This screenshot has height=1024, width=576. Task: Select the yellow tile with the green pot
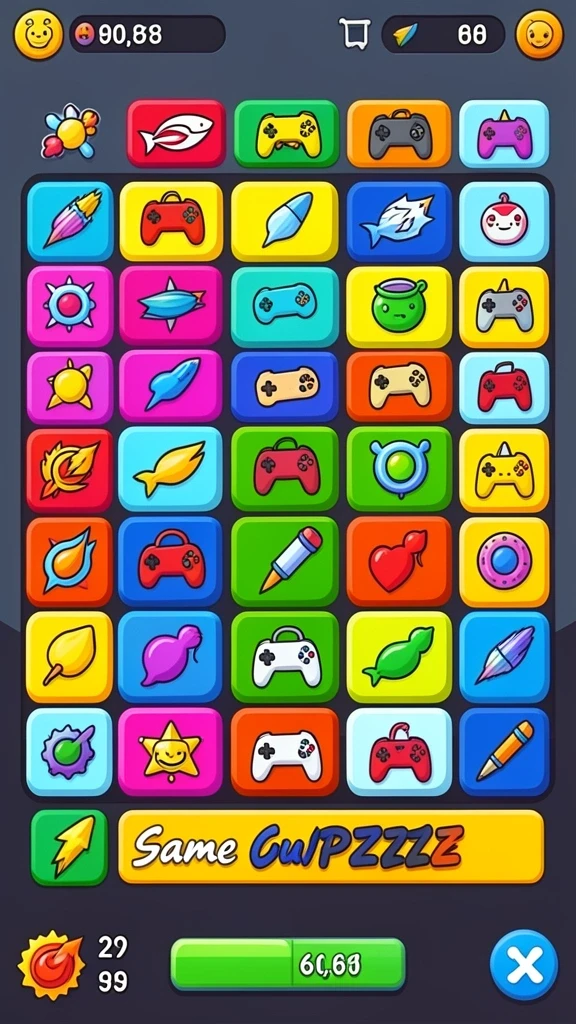tap(399, 306)
